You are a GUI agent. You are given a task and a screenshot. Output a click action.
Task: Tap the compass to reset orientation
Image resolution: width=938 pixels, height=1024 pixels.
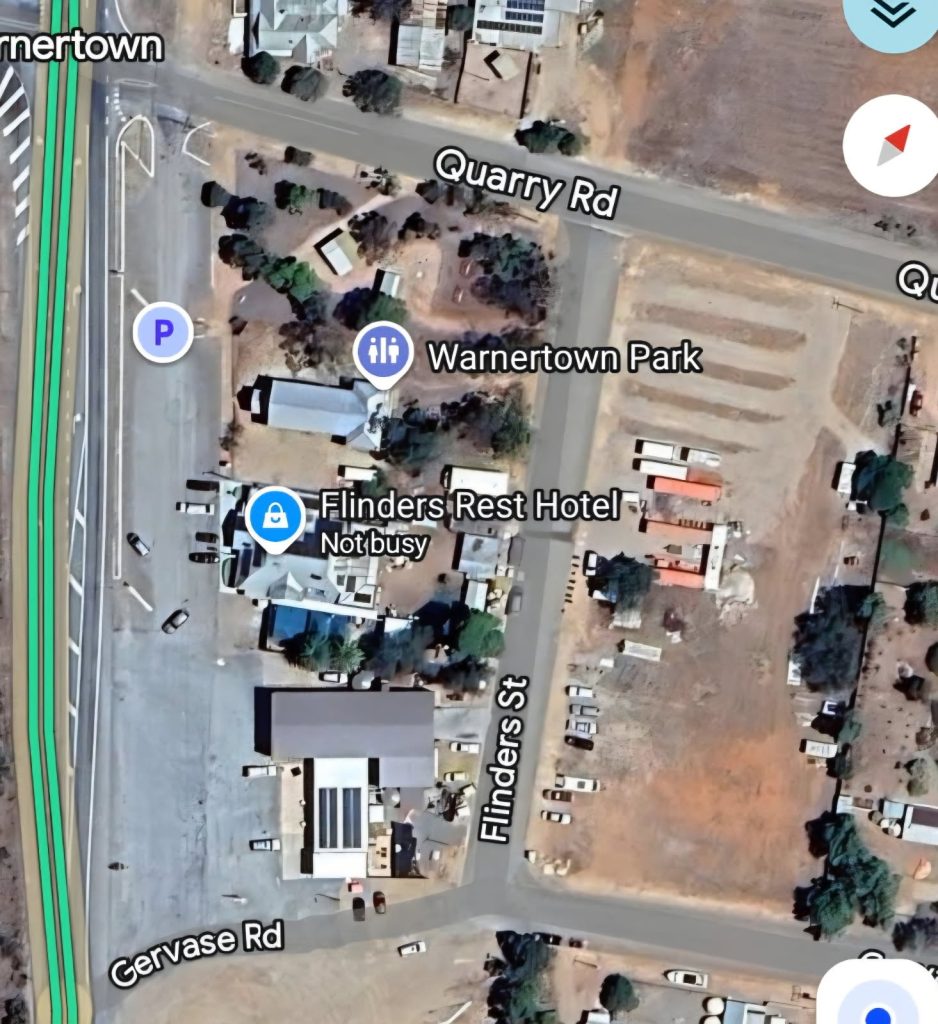coord(890,146)
